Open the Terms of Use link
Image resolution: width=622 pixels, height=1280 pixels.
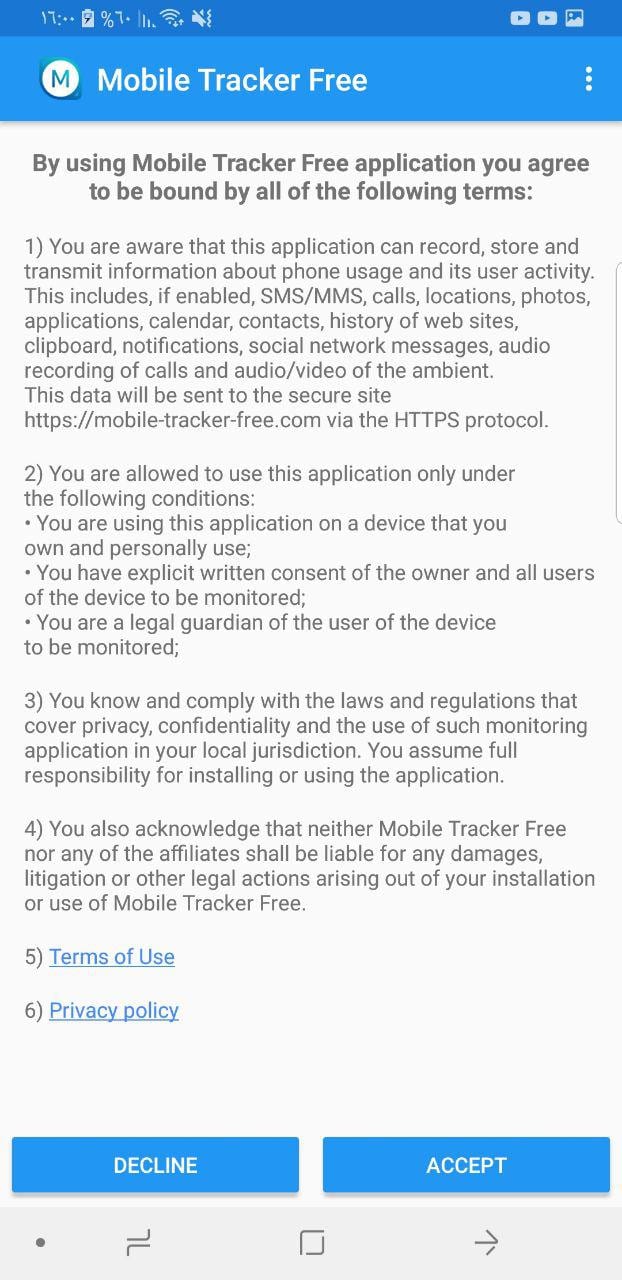[112, 957]
